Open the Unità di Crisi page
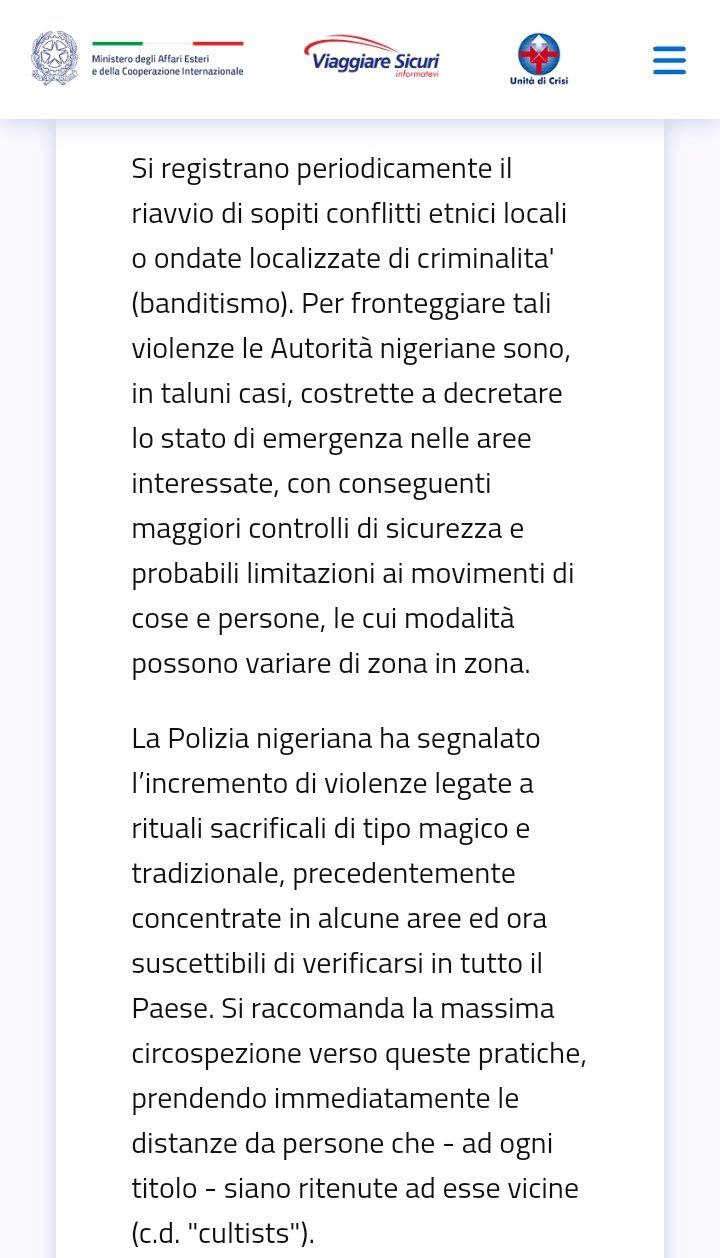Image resolution: width=720 pixels, height=1258 pixels. pos(538,60)
